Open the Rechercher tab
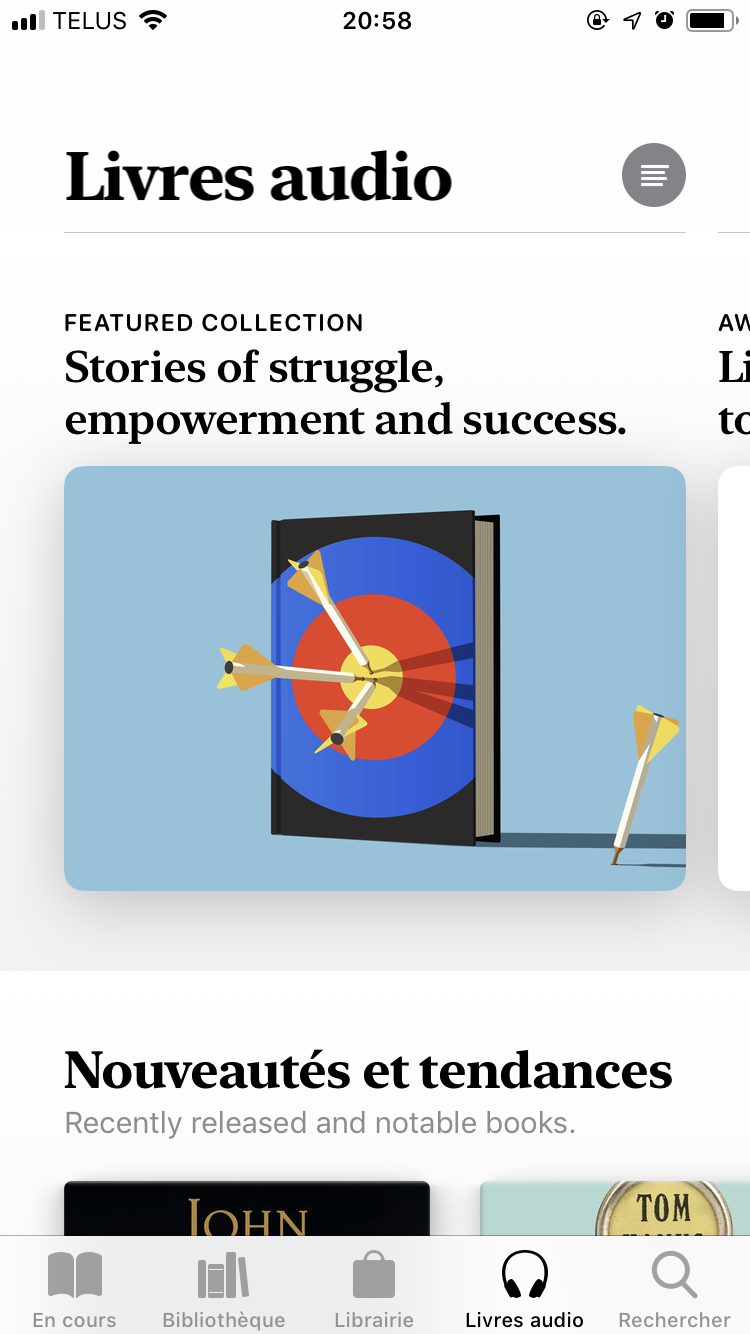Image resolution: width=750 pixels, height=1334 pixels. 674,1288
